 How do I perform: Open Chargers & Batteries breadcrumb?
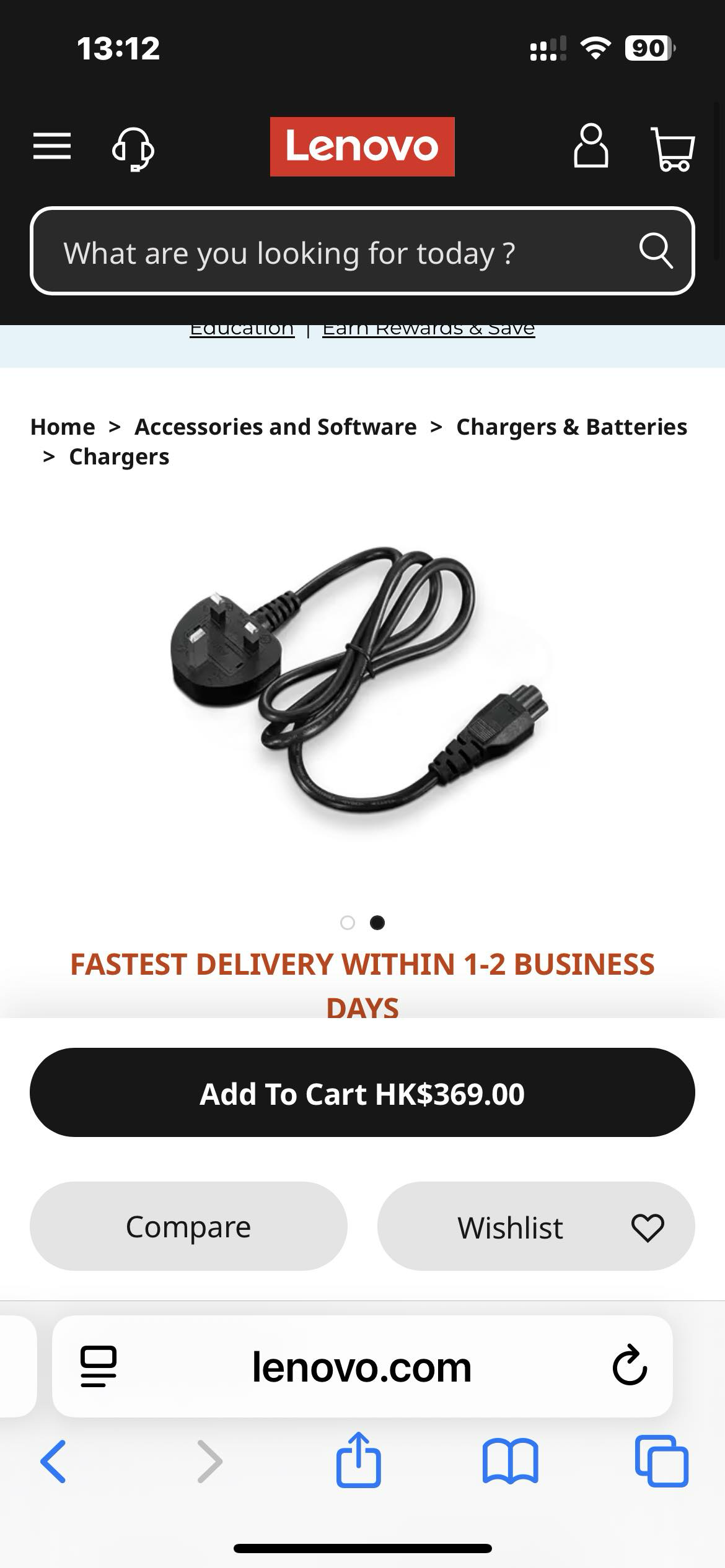tap(571, 427)
